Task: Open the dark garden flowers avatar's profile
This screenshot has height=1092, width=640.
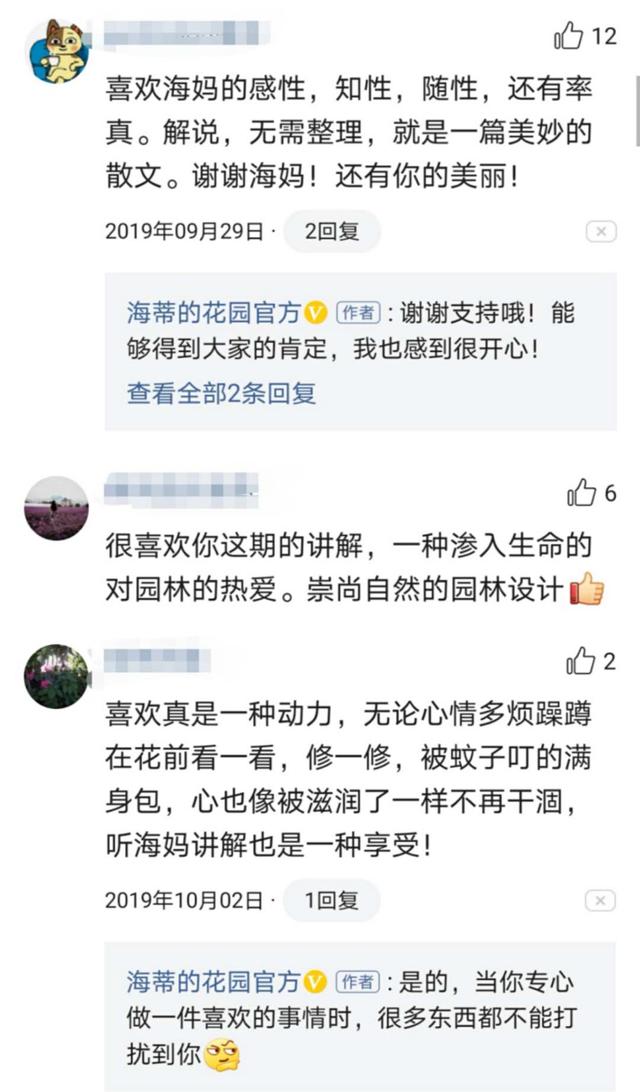Action: pyautogui.click(x=56, y=676)
